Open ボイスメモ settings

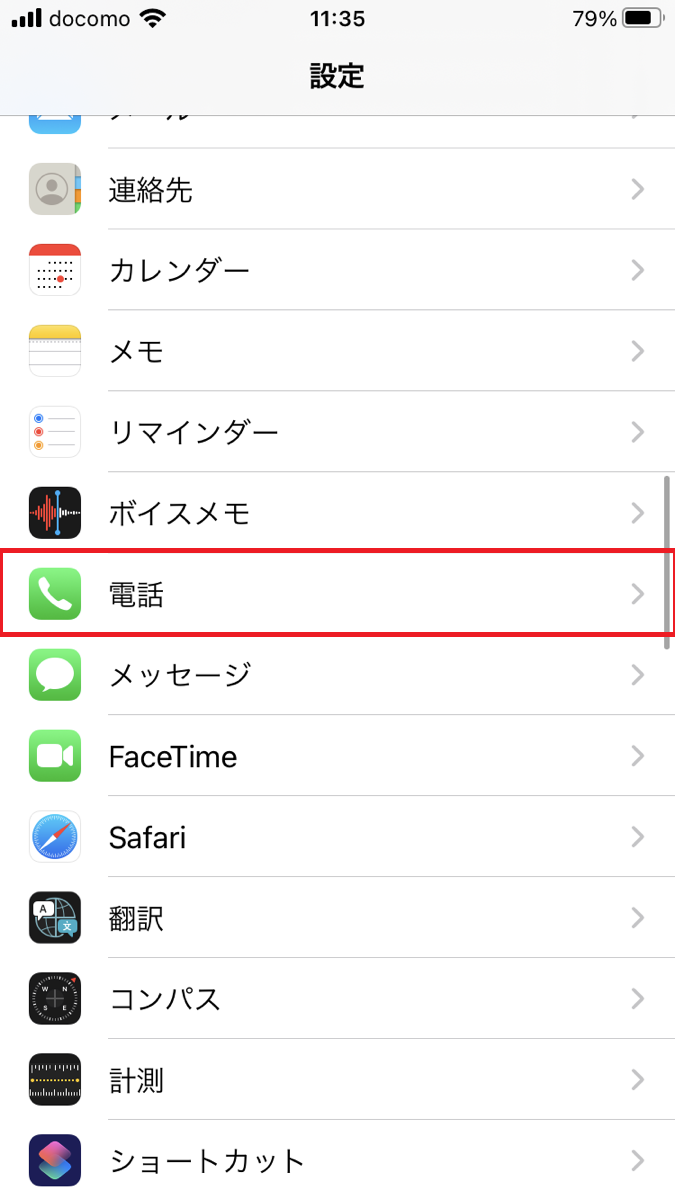(337, 513)
